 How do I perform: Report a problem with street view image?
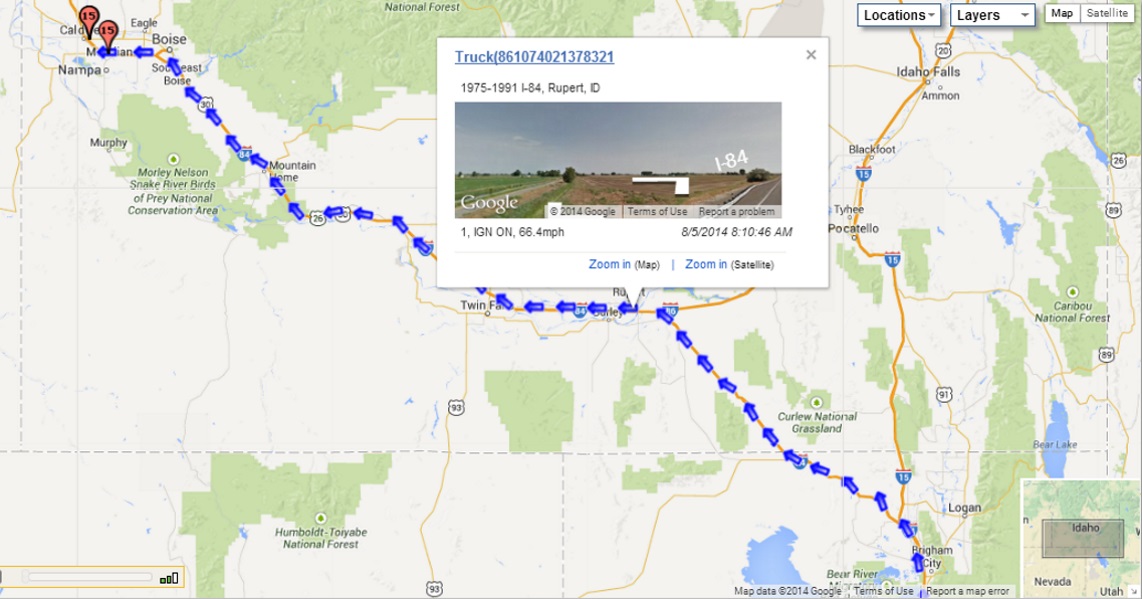pos(736,211)
